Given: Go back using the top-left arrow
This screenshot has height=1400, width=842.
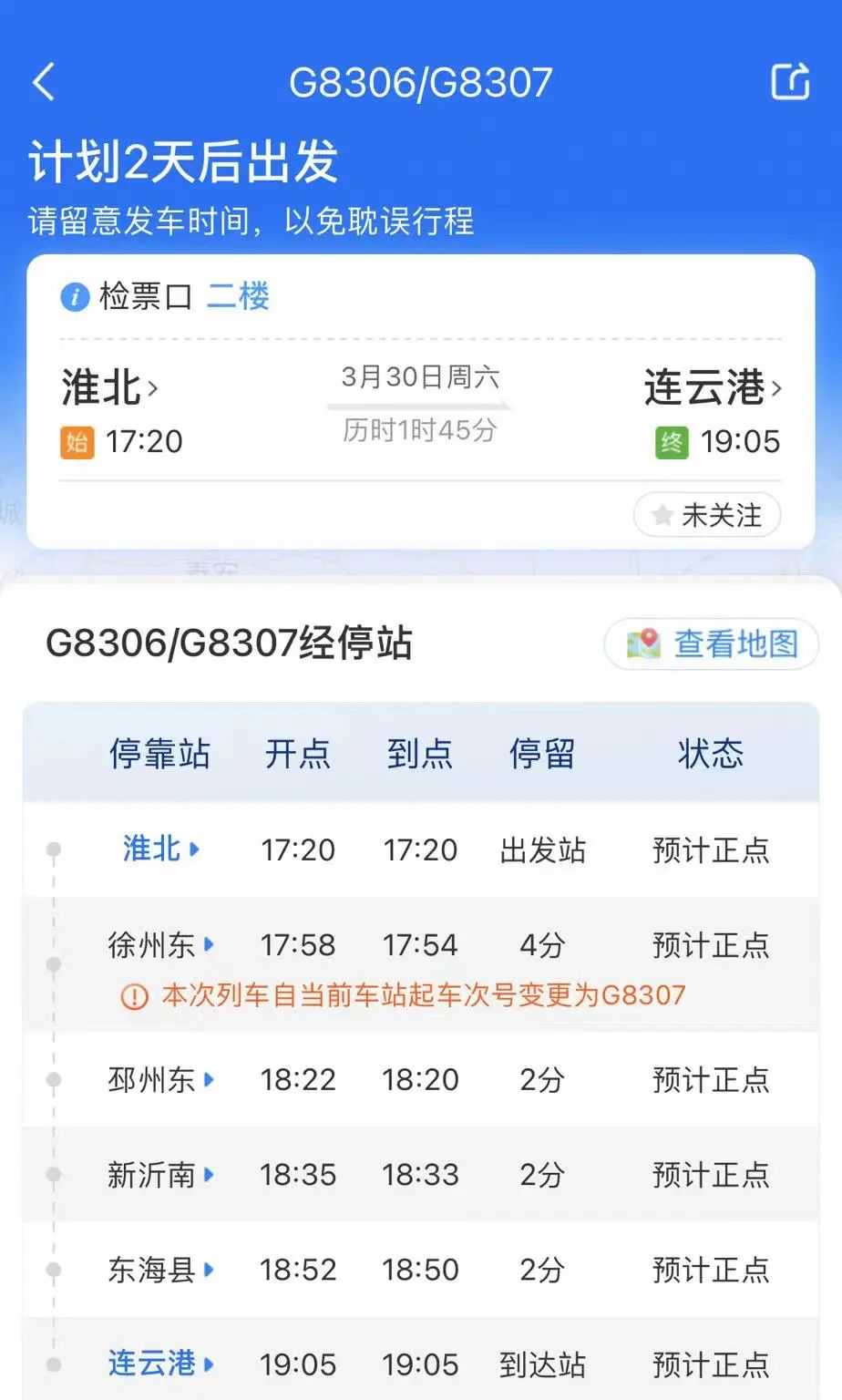Looking at the screenshot, I should 44,82.
